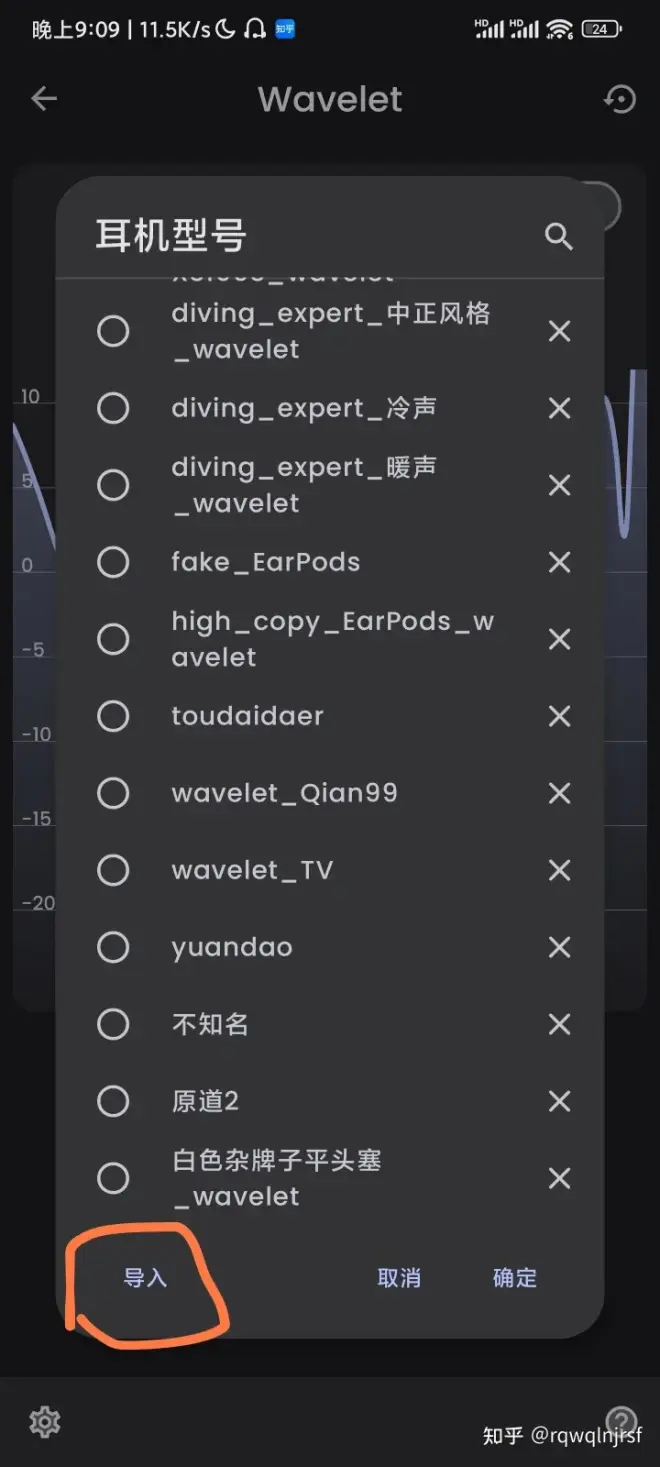The width and height of the screenshot is (660, 1467).
Task: Tap 取消 to cancel the dialog
Action: (x=399, y=1278)
